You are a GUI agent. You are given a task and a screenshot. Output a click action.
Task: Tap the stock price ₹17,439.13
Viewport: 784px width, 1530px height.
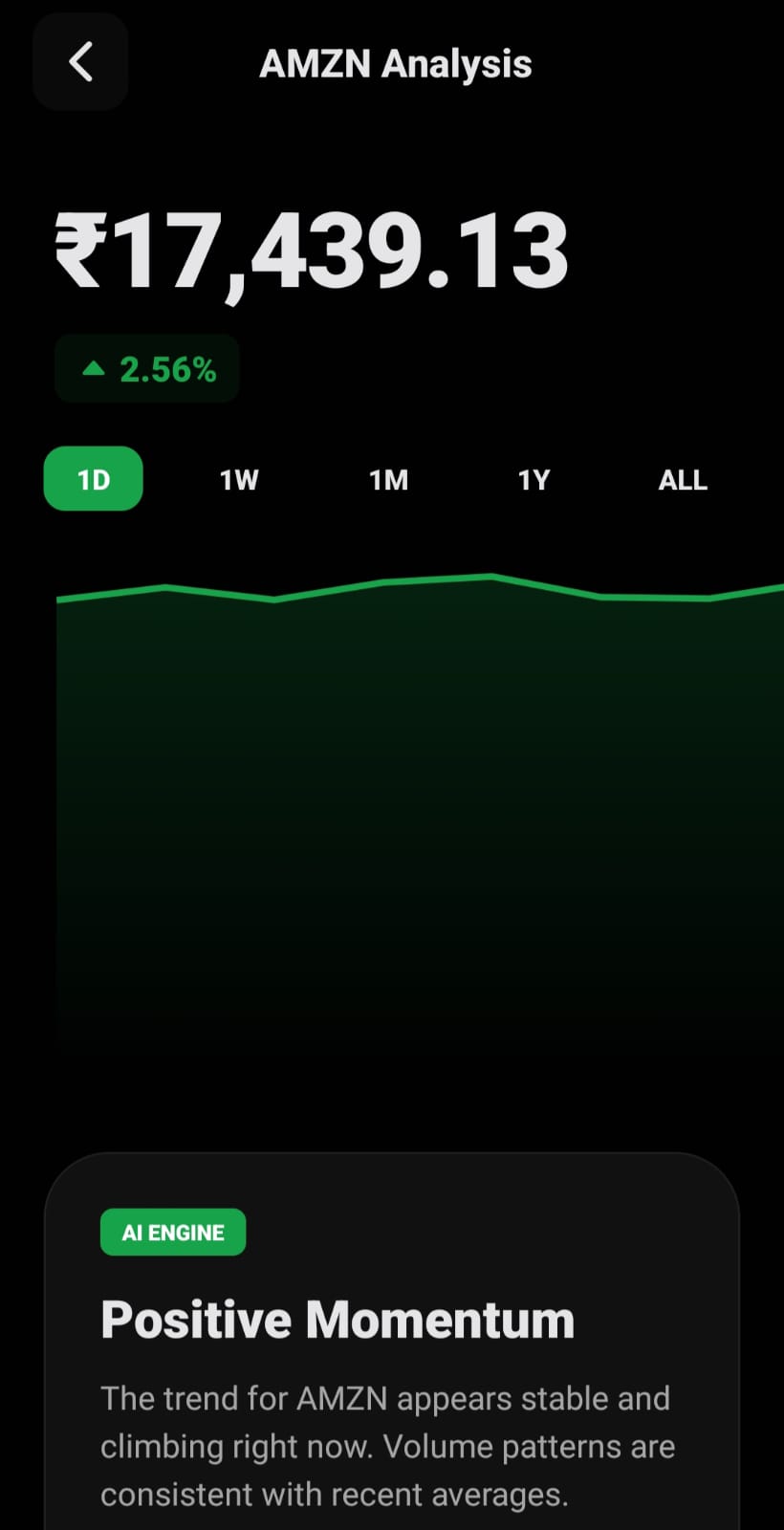(313, 249)
